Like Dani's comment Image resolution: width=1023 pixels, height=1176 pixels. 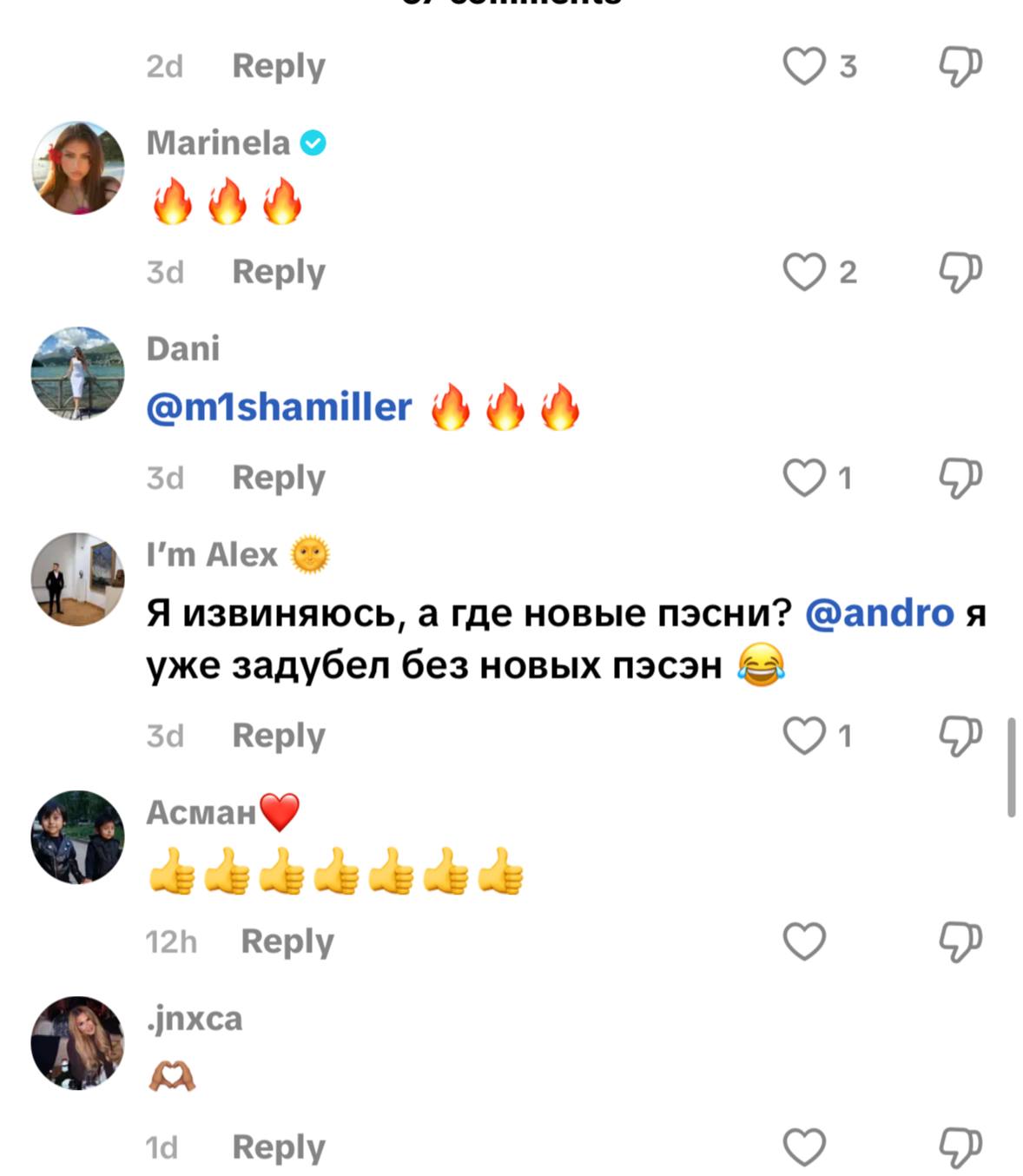tap(804, 478)
